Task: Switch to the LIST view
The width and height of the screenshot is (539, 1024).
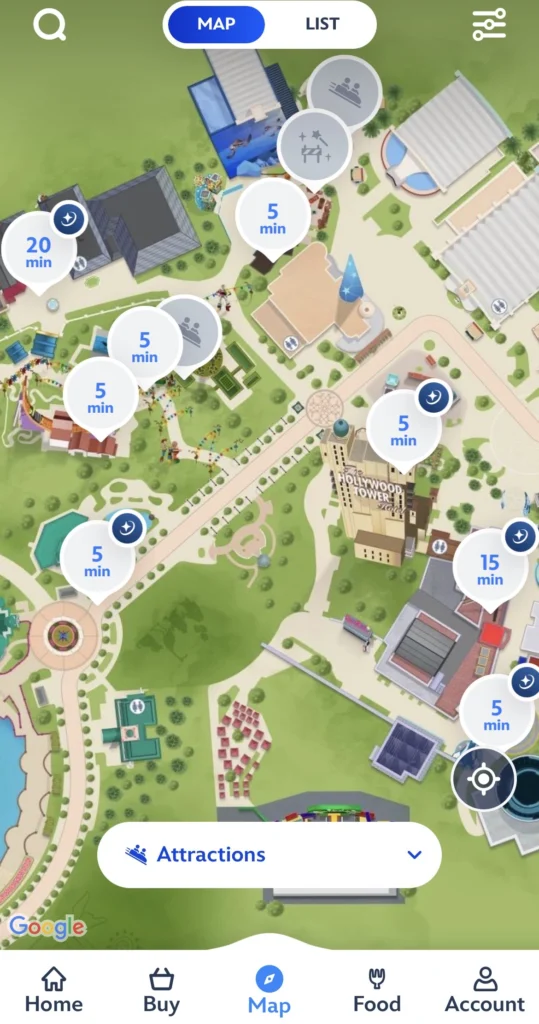Action: click(322, 25)
